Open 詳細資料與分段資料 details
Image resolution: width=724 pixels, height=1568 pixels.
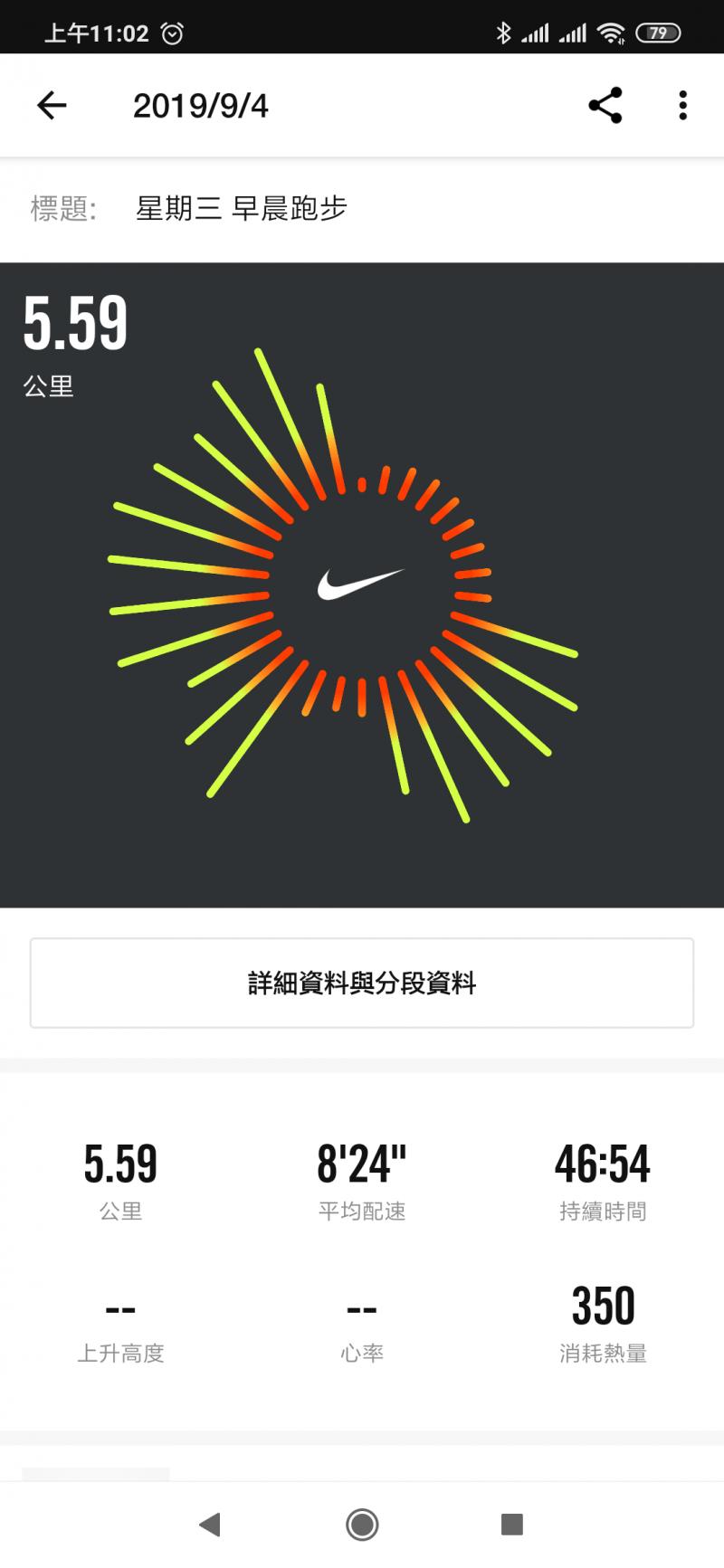362,983
